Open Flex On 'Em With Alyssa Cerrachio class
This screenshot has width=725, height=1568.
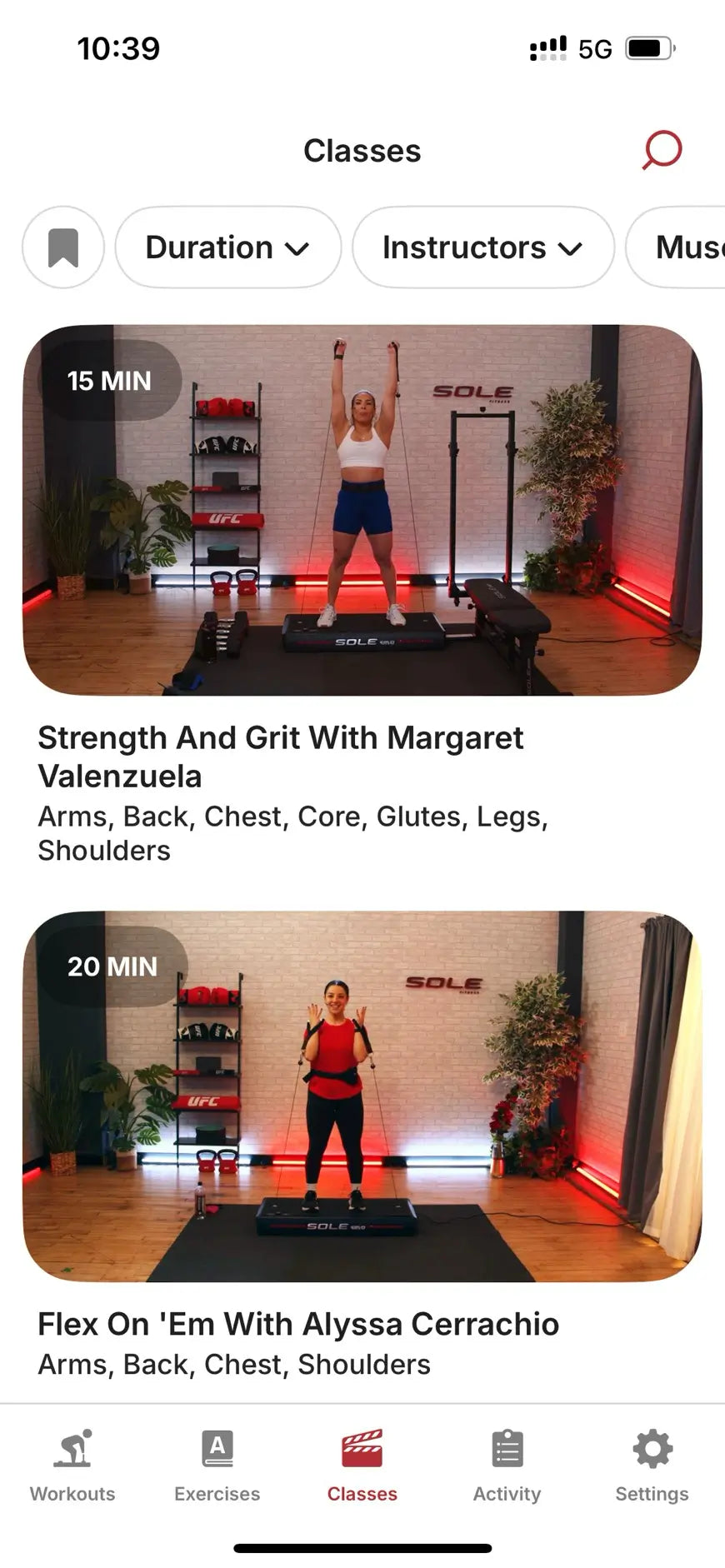(362, 1096)
